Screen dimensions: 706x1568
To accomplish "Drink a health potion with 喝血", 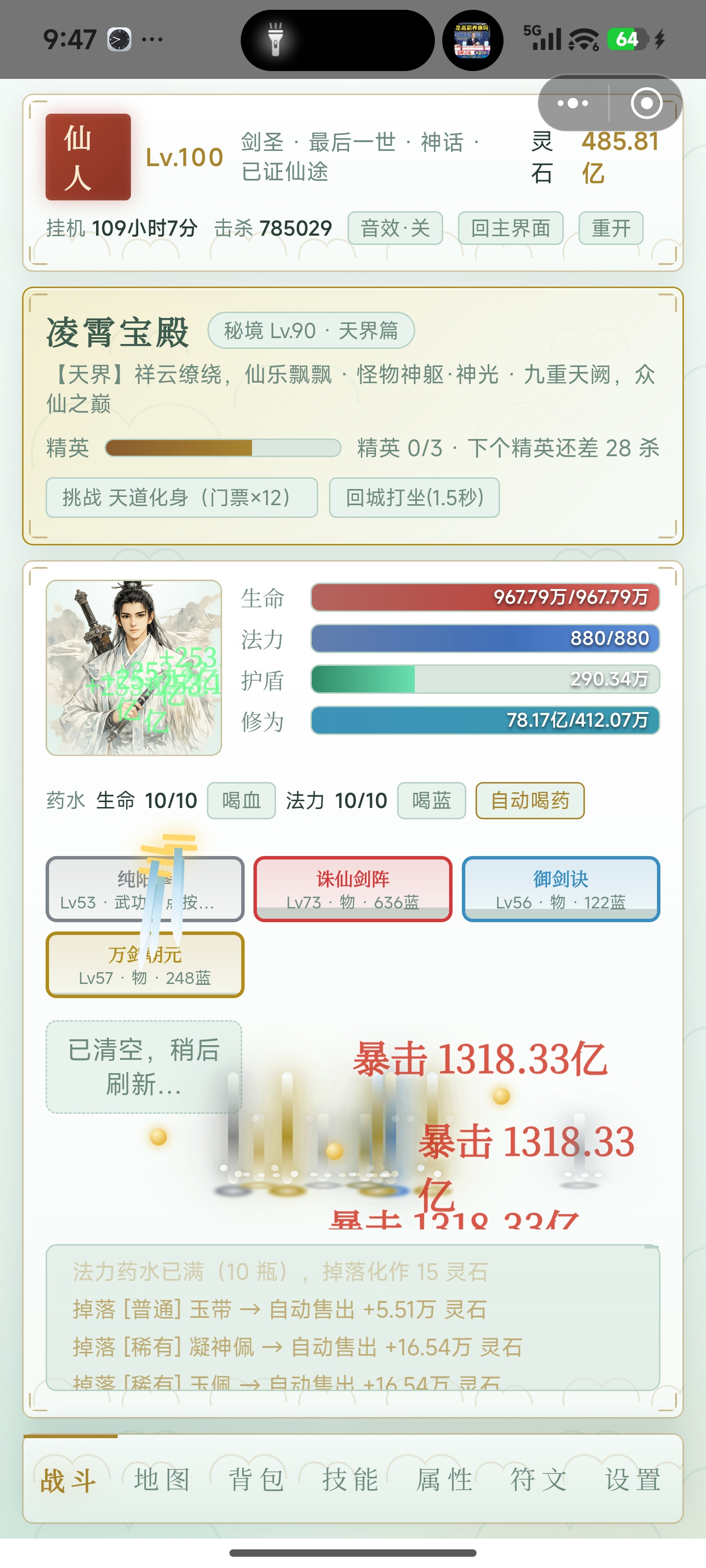I will pyautogui.click(x=241, y=801).
